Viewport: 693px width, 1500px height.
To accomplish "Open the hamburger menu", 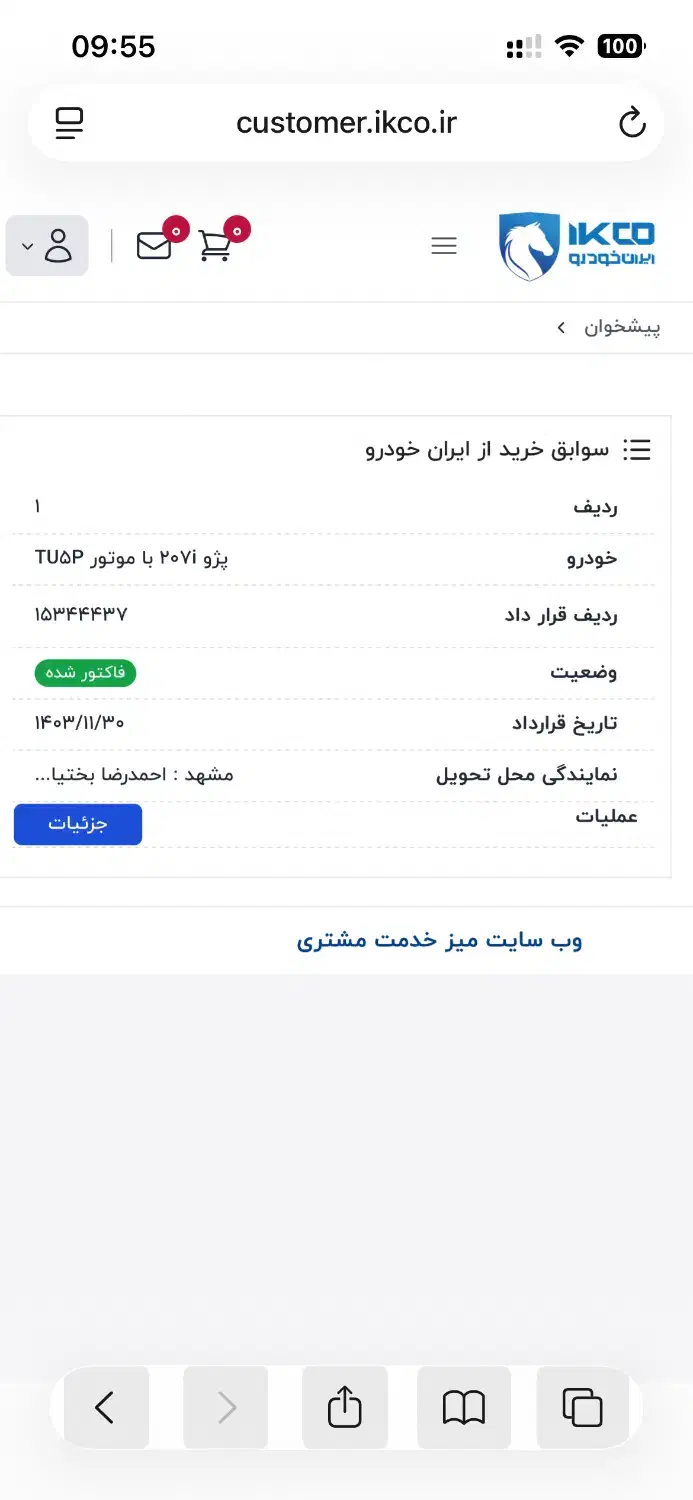I will pos(444,246).
